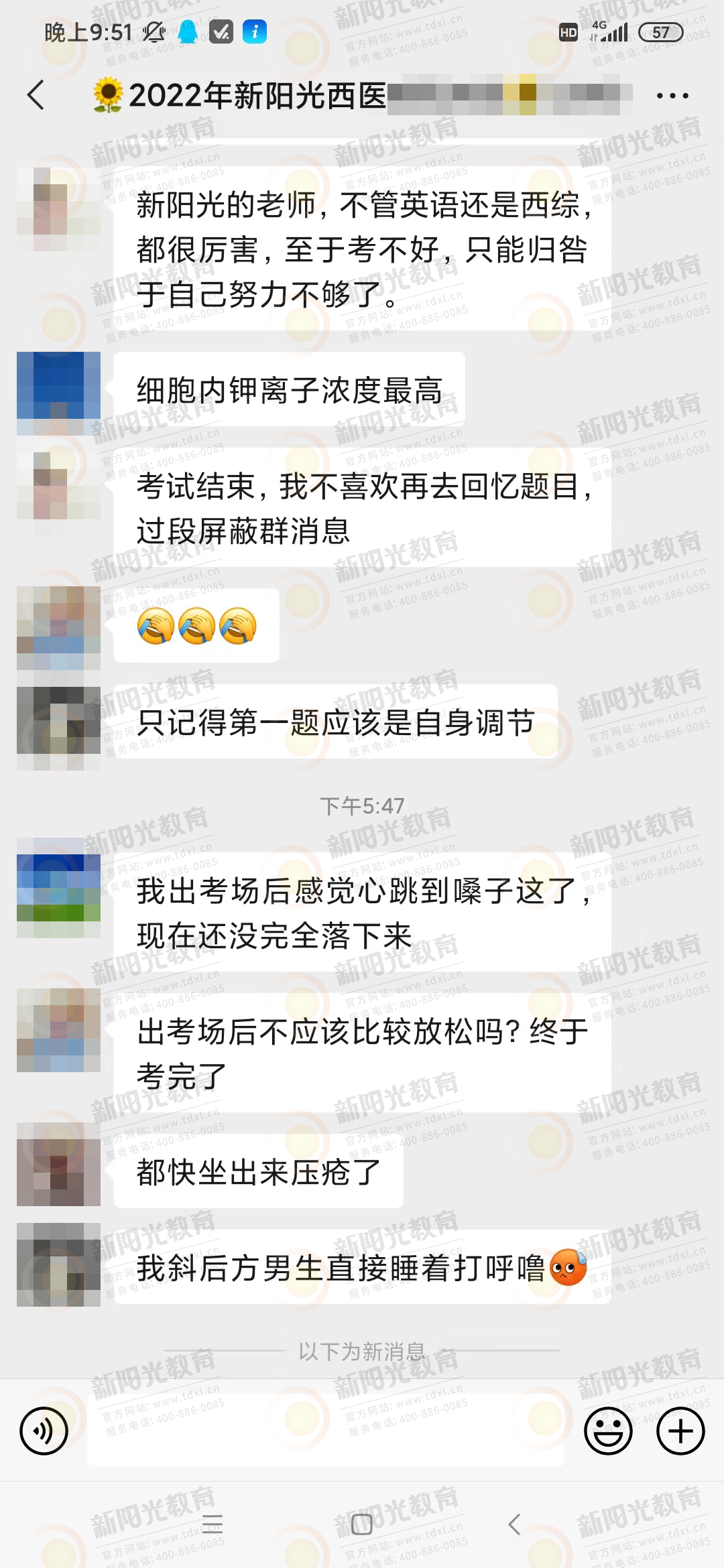
Task: Open avatar next to the three laughing emojis
Action: (x=58, y=628)
